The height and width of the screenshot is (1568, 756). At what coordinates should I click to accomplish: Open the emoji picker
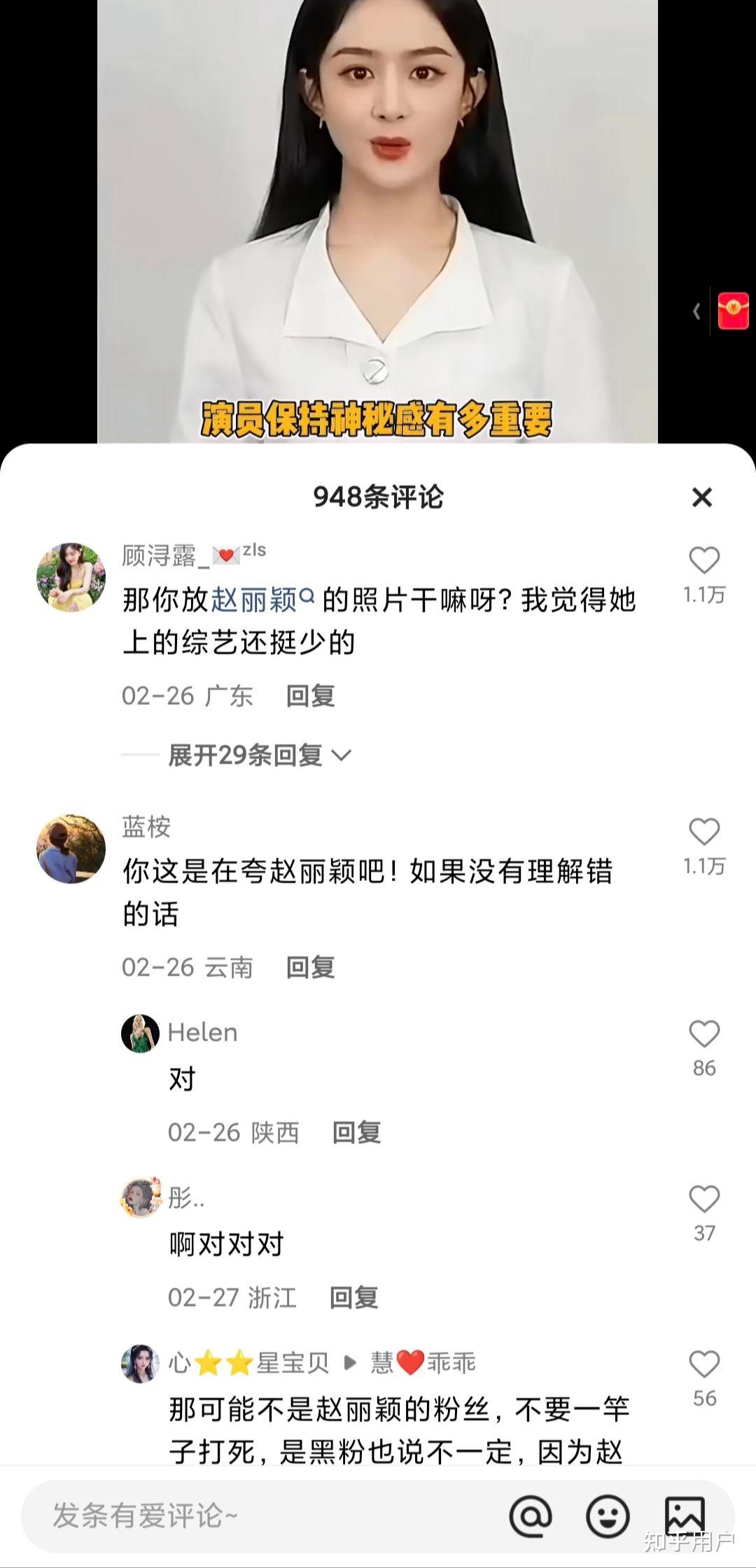pos(607,1516)
